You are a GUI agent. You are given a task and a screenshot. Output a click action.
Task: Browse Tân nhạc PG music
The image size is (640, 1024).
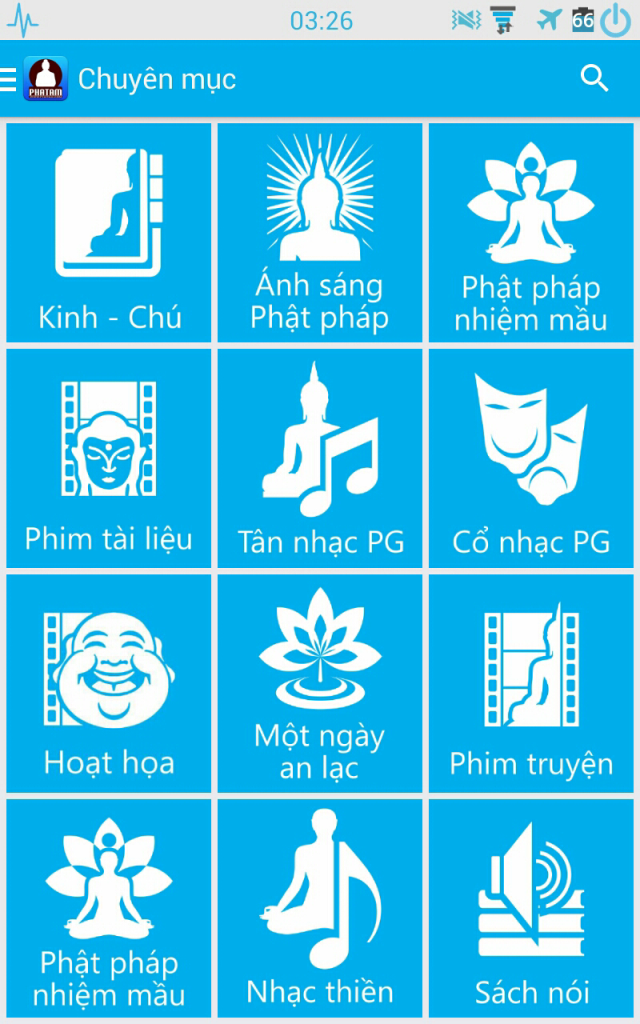(320, 458)
